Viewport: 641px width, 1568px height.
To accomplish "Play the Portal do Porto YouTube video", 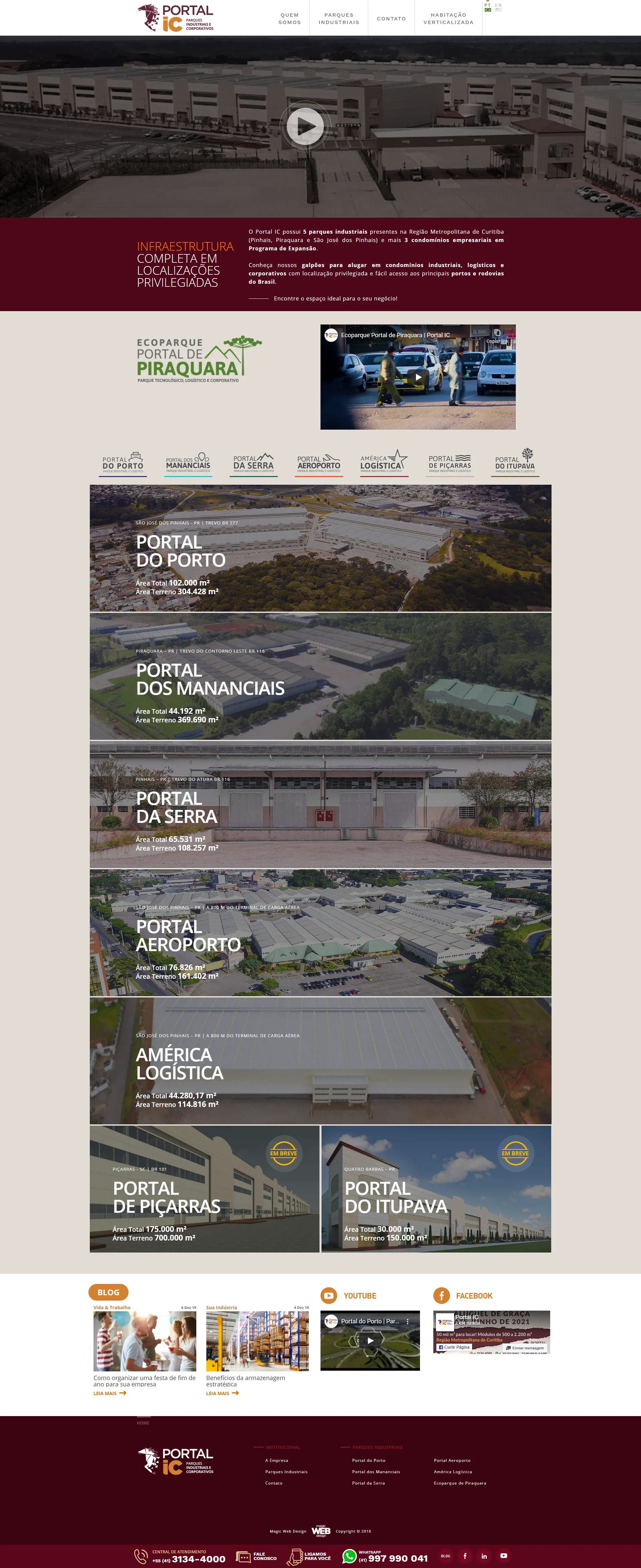I will click(370, 1340).
